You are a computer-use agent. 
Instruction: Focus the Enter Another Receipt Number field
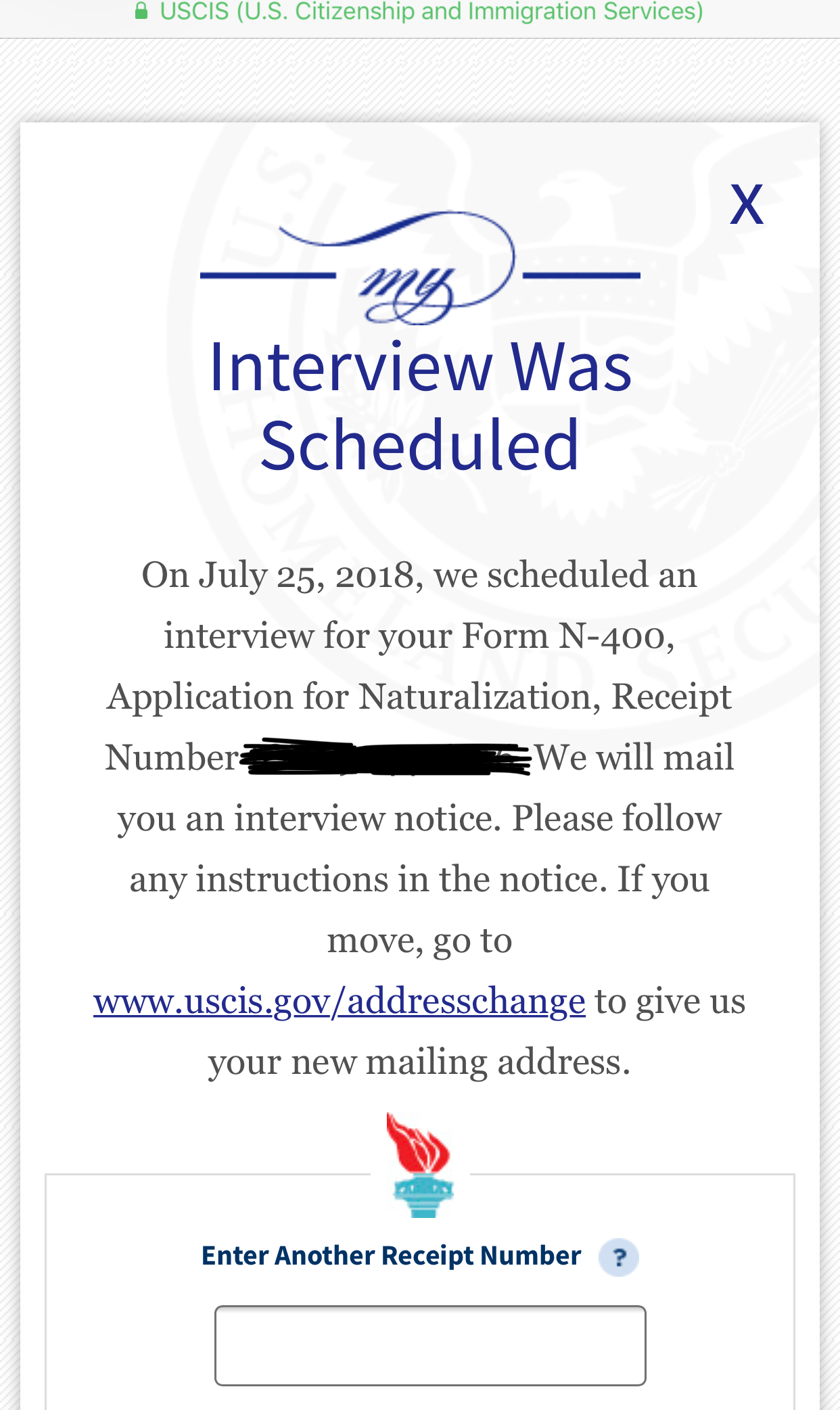(430, 1345)
